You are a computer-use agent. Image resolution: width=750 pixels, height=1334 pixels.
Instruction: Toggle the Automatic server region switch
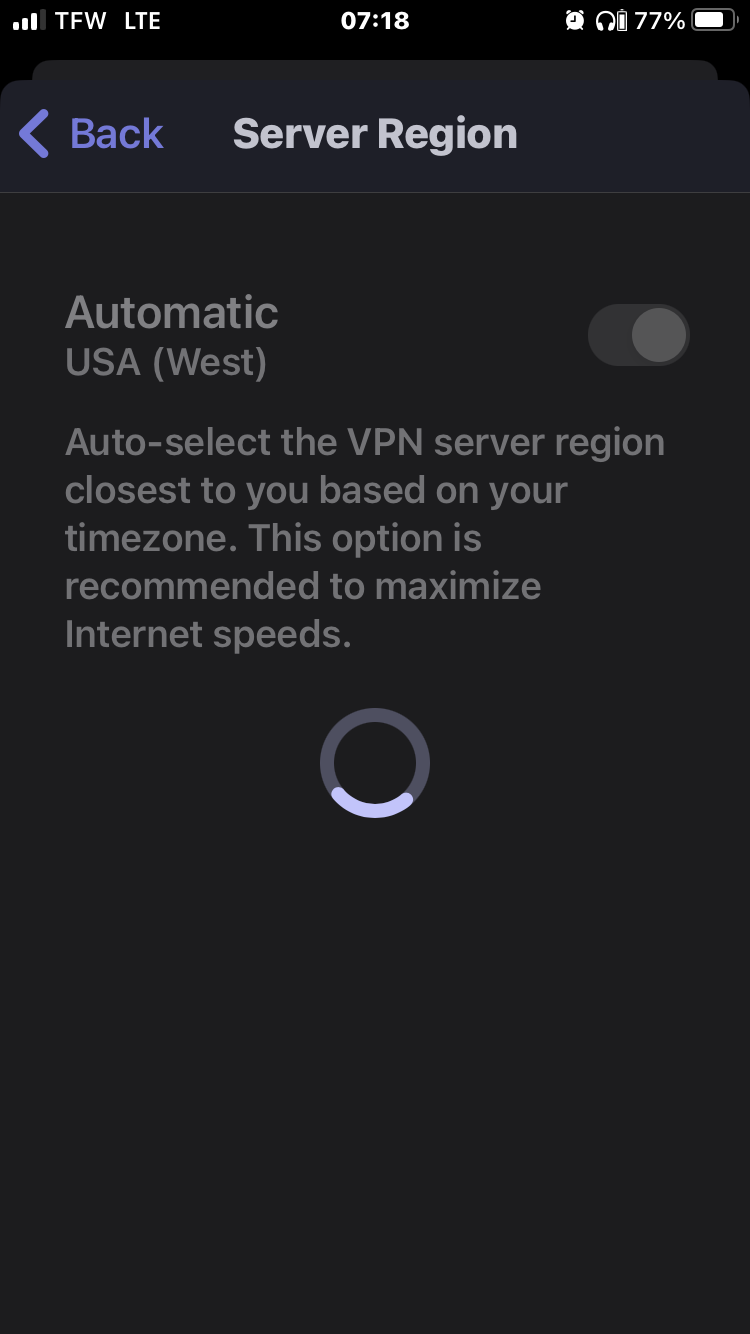tap(639, 335)
